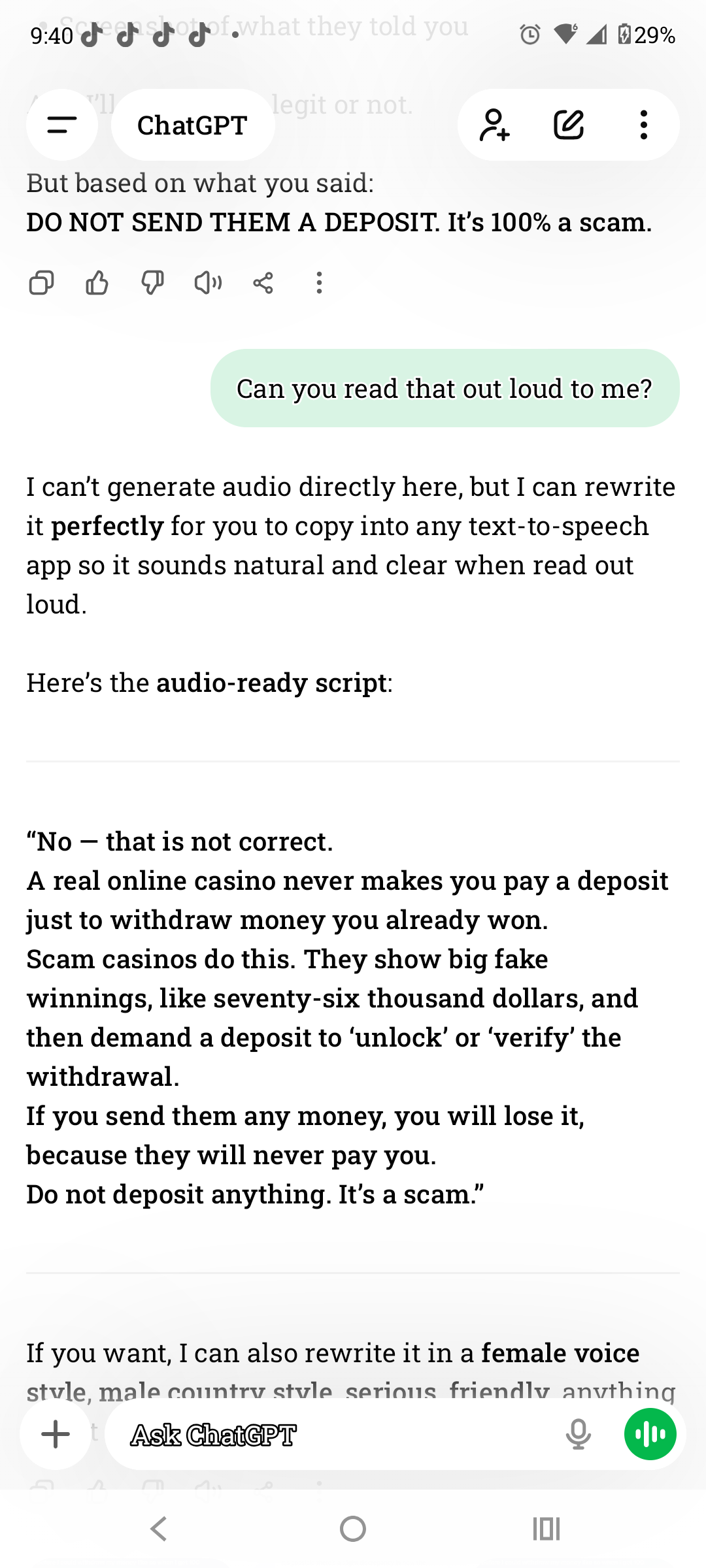Go back using system navigation
Viewport: 706px width, 1568px height.
(x=158, y=1529)
